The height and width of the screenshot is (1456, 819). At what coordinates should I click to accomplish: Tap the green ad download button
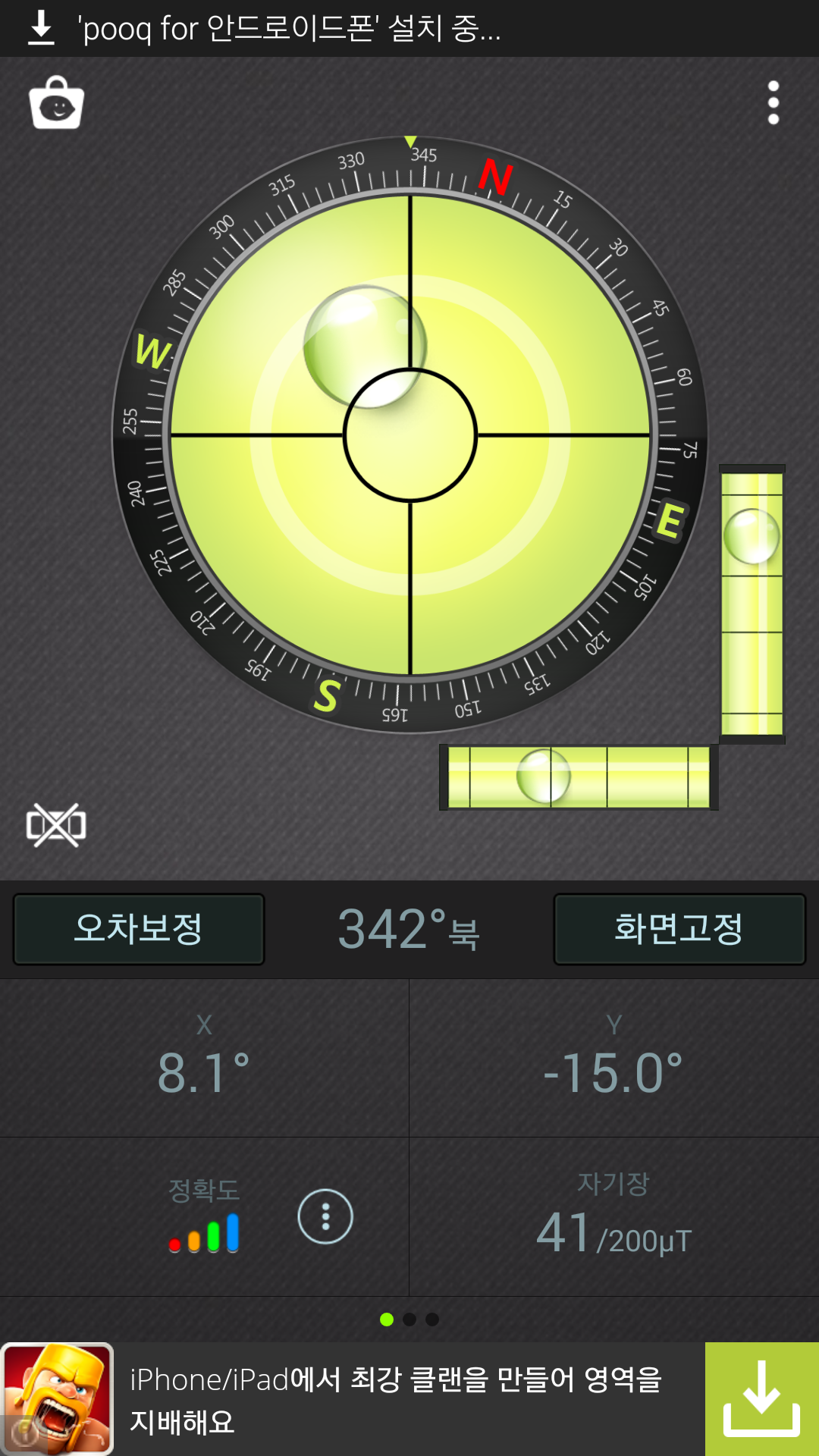[x=761, y=1399]
